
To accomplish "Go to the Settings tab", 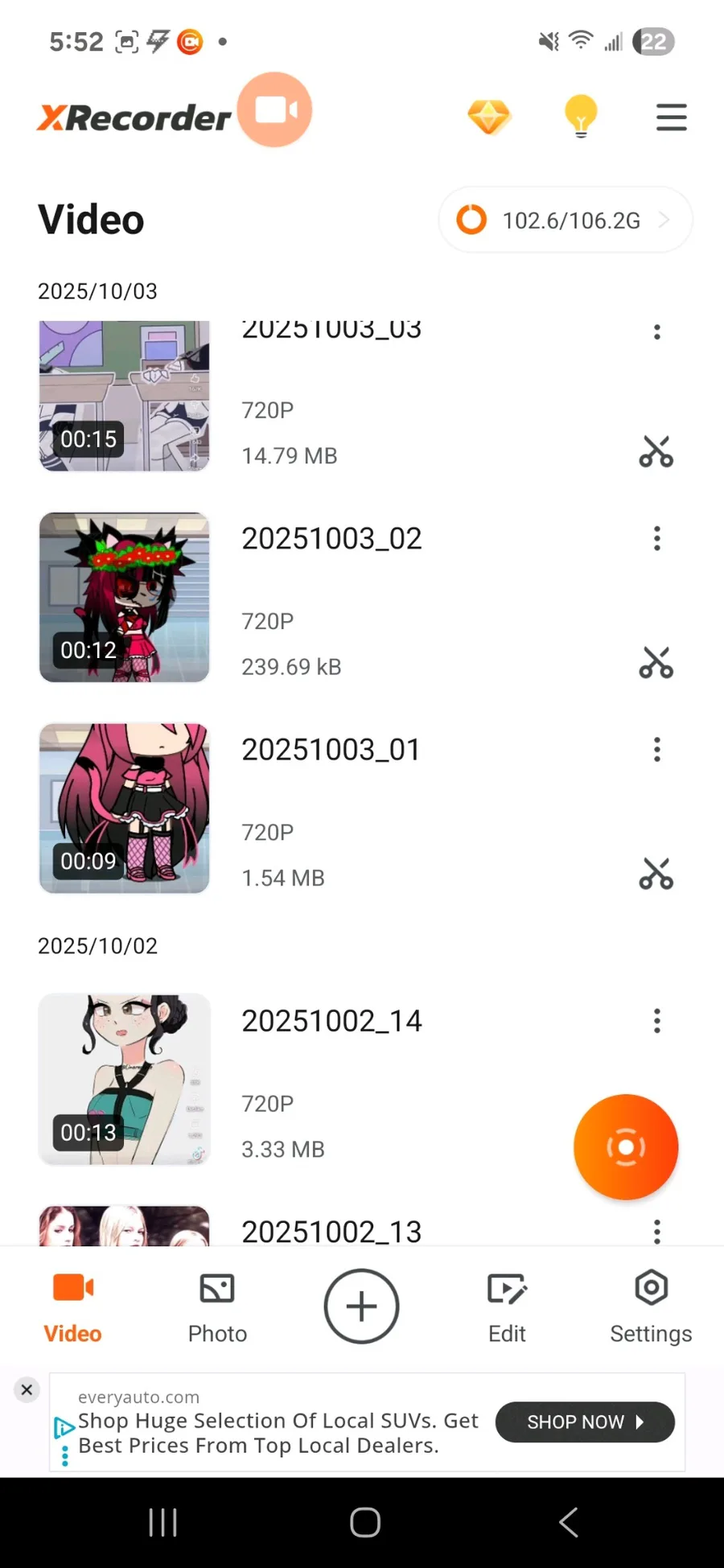I will [651, 1307].
